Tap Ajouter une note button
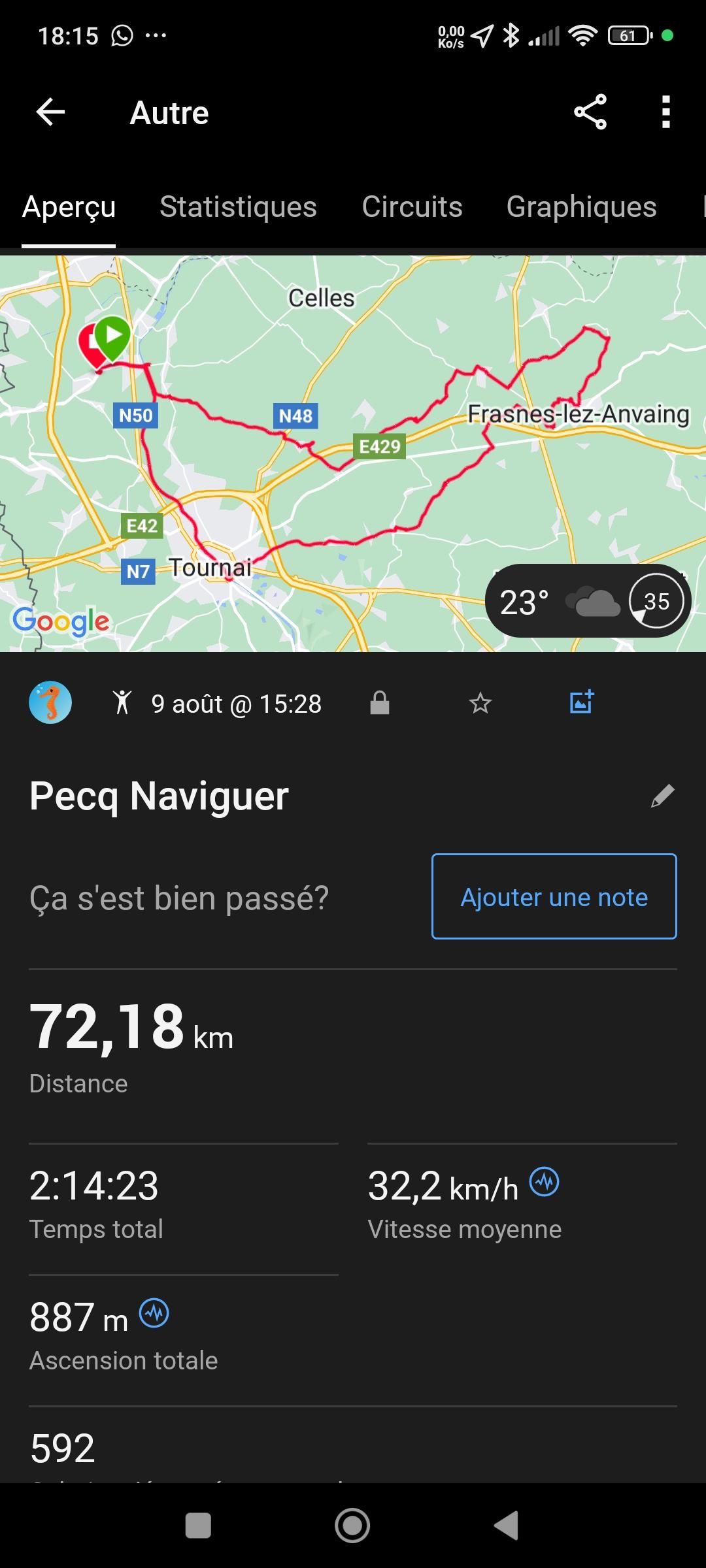706x1568 pixels. [554, 896]
